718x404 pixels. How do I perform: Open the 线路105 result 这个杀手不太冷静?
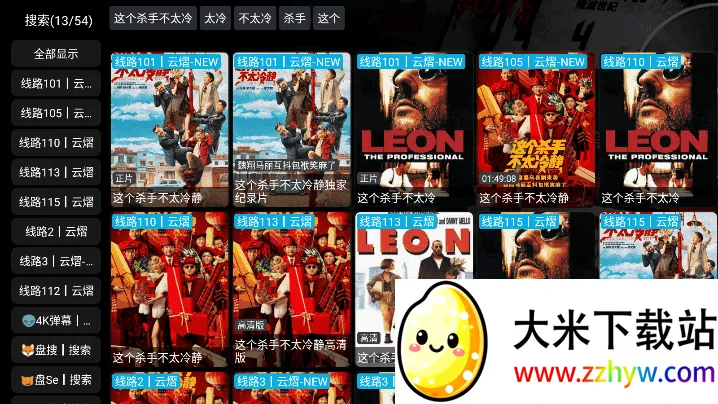535,128
